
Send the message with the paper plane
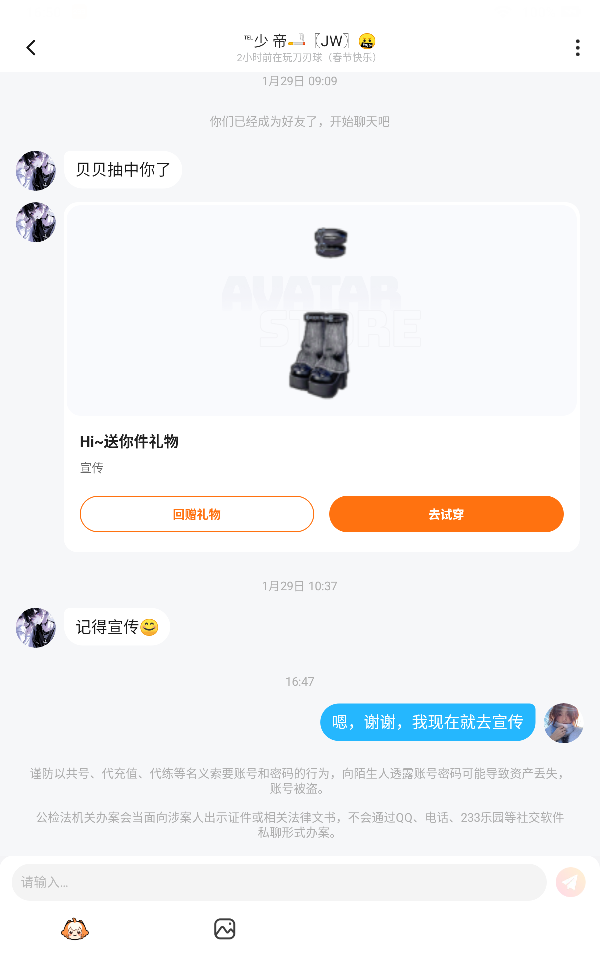tap(570, 882)
